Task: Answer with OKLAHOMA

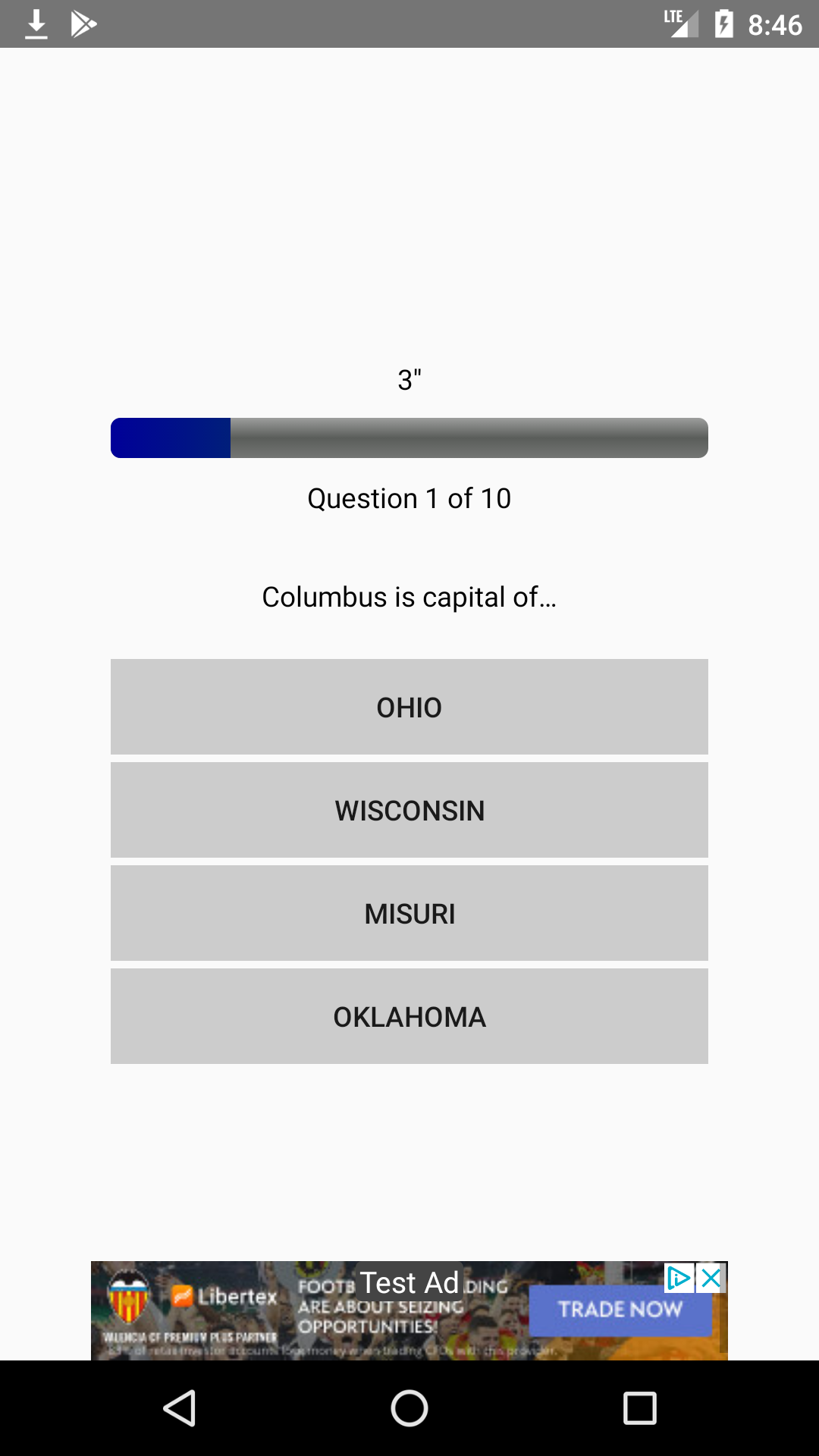Action: pyautogui.click(x=409, y=1016)
